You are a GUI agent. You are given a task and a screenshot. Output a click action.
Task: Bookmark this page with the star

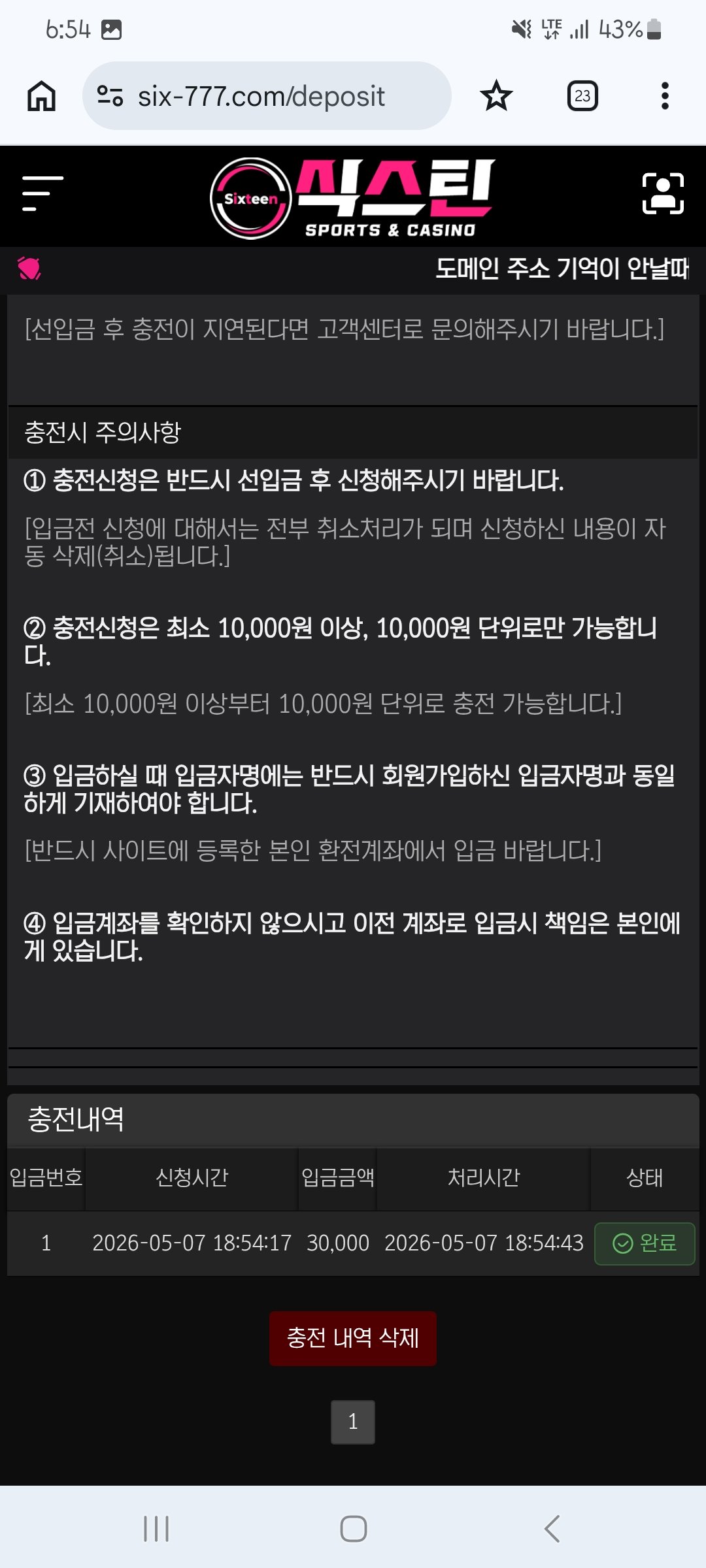point(496,96)
